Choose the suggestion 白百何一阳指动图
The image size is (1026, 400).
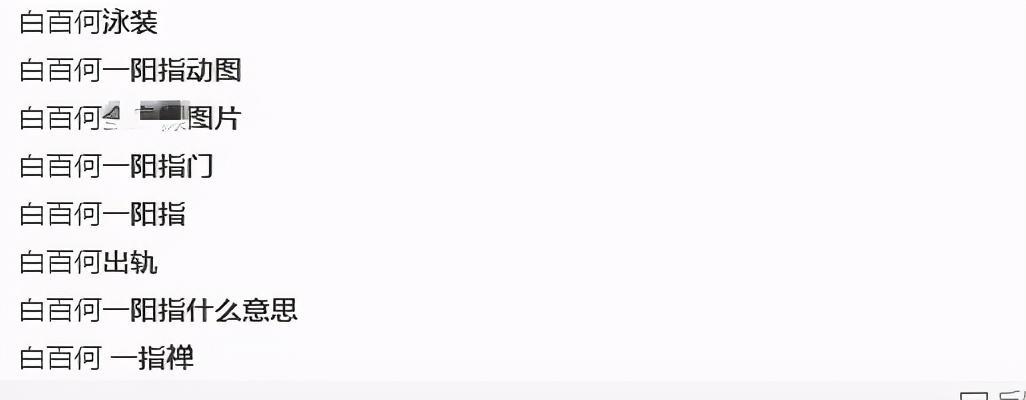(x=130, y=70)
